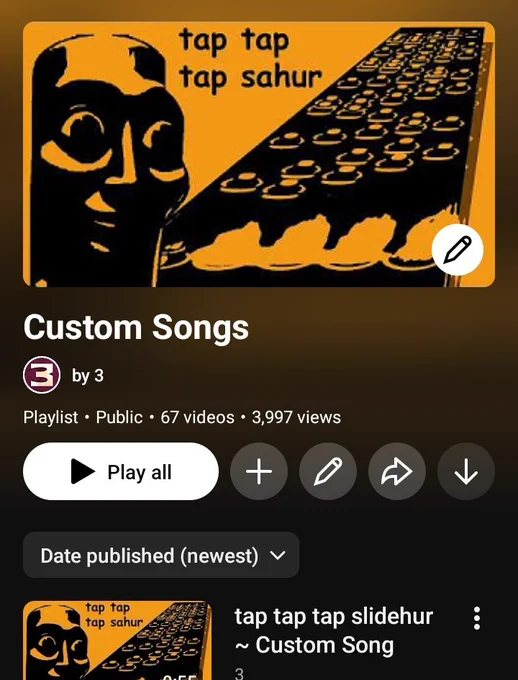Expand the Date published (newest) sort dropdown
The image size is (518, 680).
coord(161,555)
